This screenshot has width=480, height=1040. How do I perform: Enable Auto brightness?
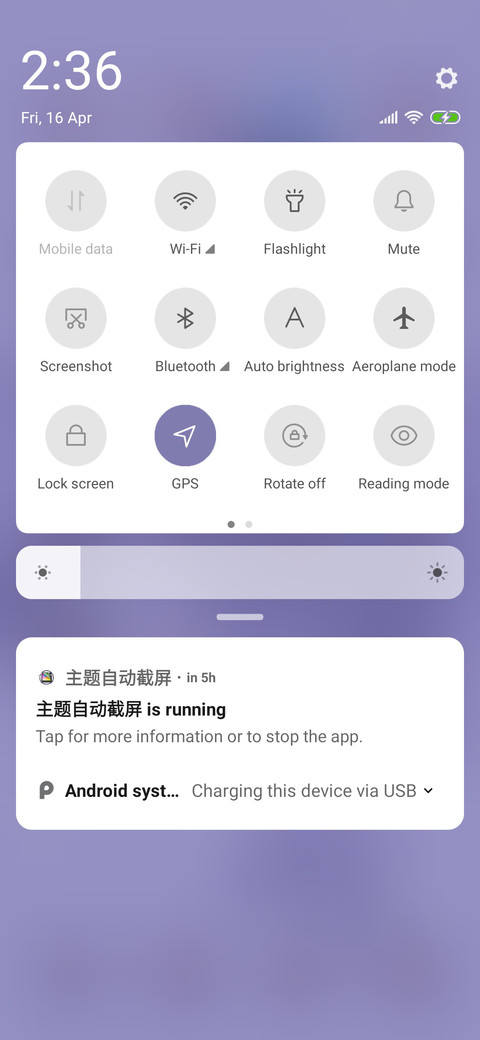pyautogui.click(x=294, y=318)
